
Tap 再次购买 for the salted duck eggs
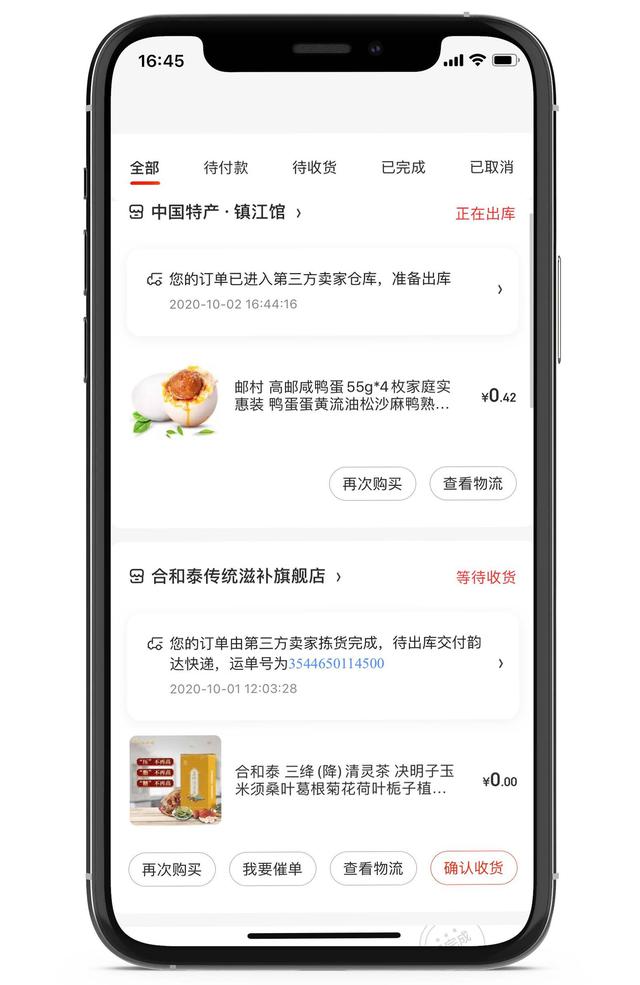point(372,484)
